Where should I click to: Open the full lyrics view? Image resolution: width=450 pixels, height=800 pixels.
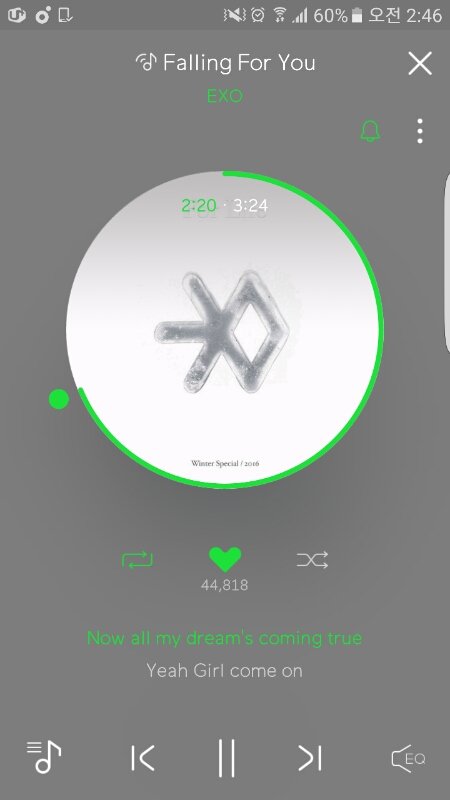click(224, 654)
